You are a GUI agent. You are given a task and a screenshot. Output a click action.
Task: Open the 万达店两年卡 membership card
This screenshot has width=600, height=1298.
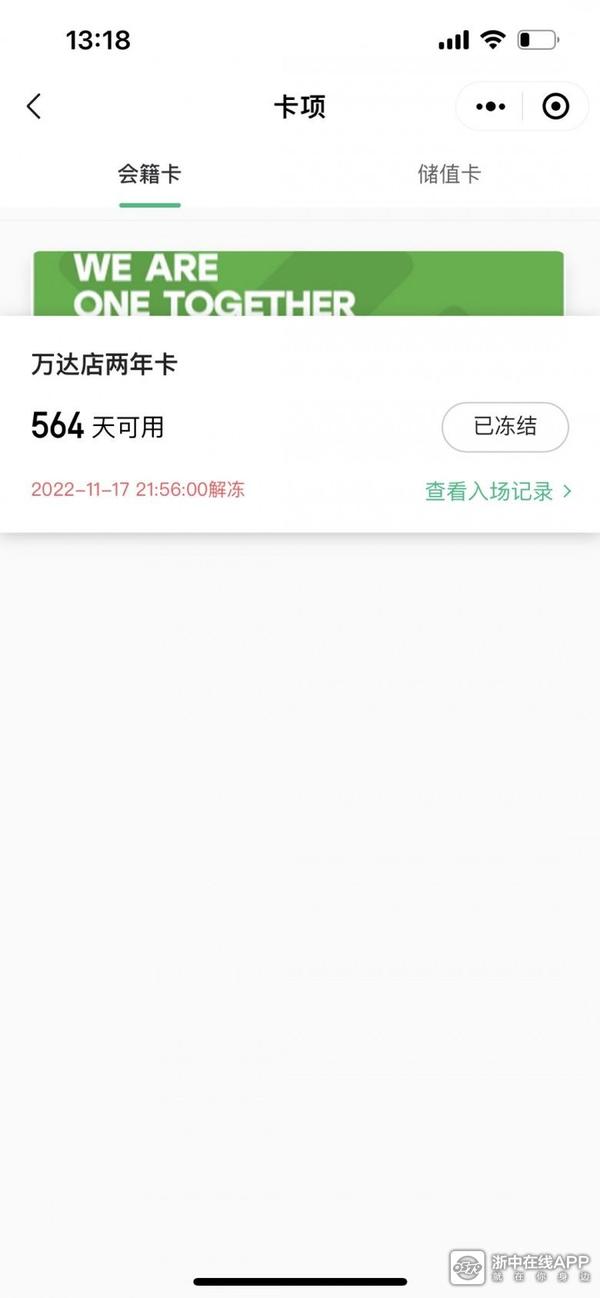point(104,365)
